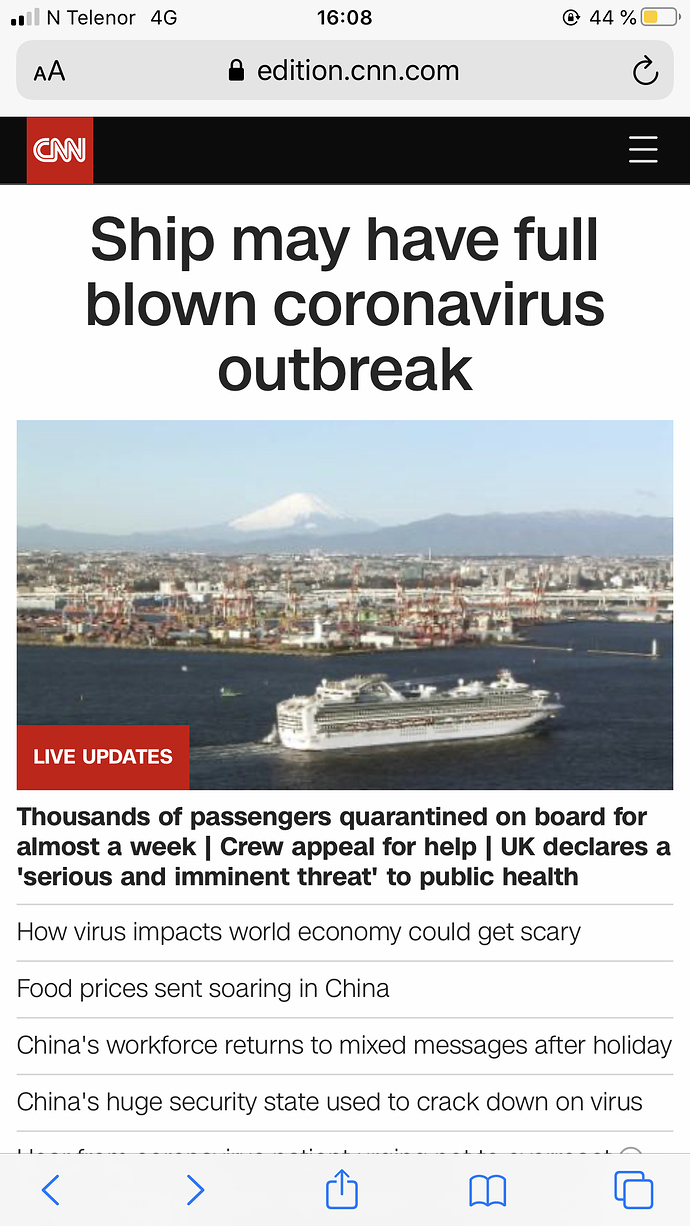Open the reader and text size options
The height and width of the screenshot is (1226, 690).
(49, 71)
